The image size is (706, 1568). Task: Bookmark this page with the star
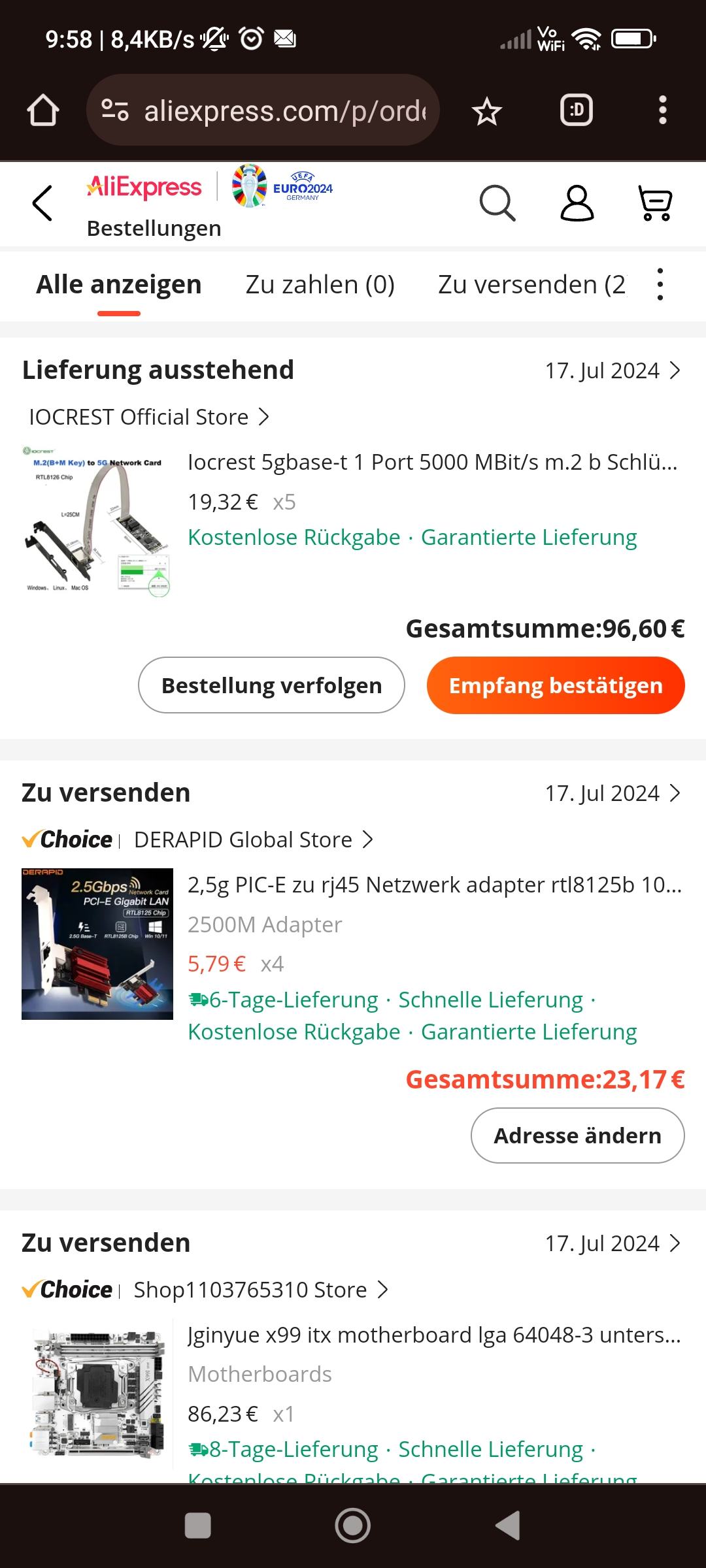[x=486, y=111]
